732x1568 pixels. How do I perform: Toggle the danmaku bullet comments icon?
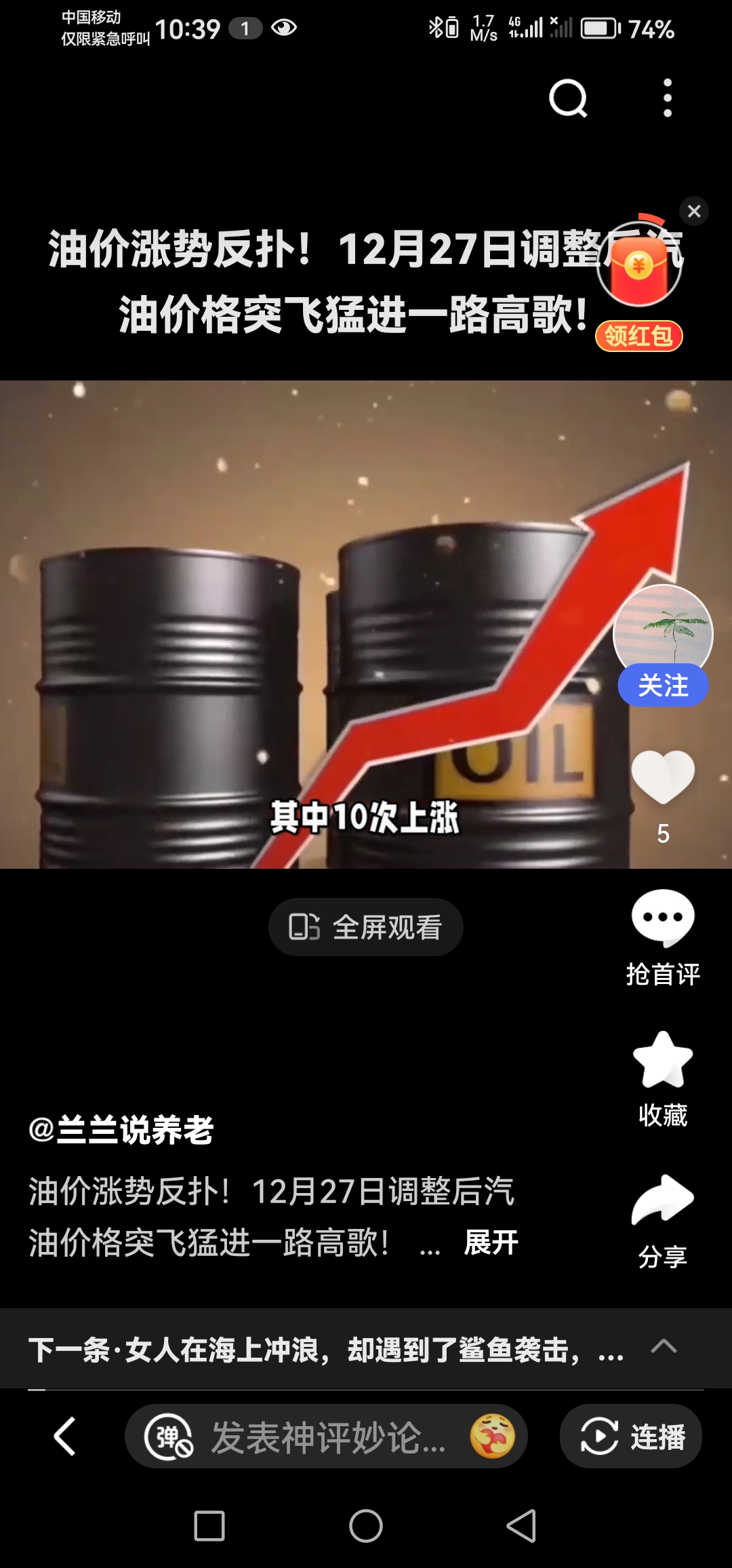click(169, 1436)
